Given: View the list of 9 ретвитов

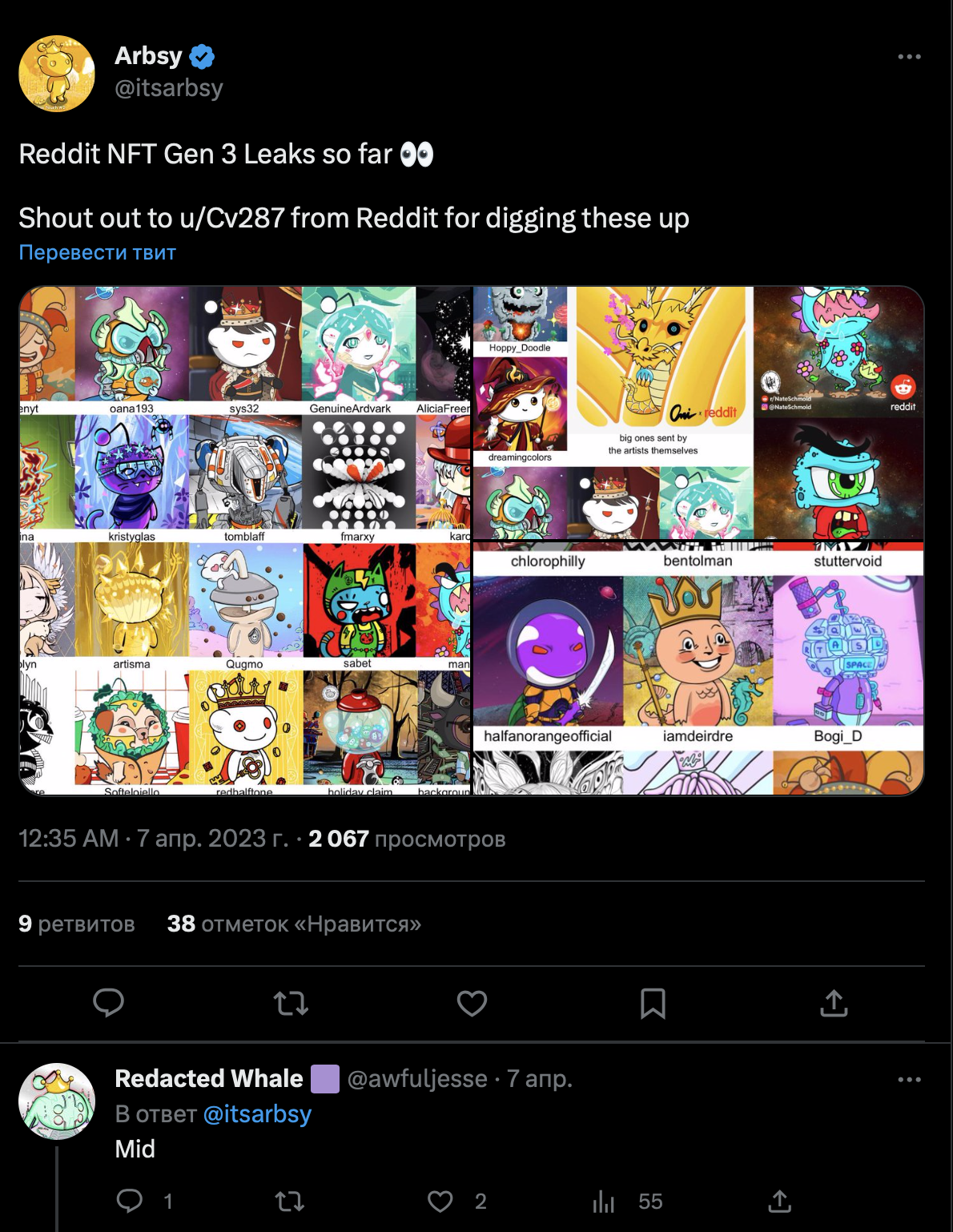Looking at the screenshot, I should 77,924.
